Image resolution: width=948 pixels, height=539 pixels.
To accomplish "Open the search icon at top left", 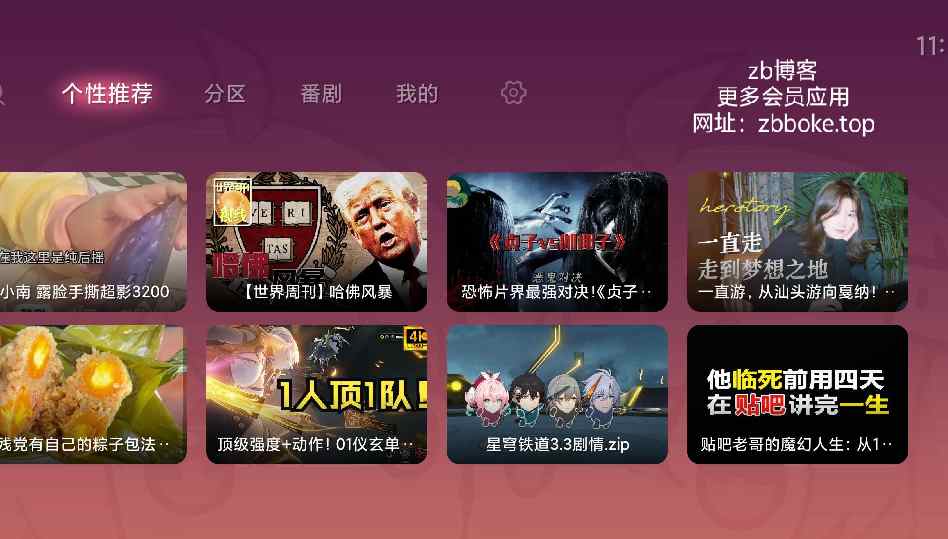I will pyautogui.click(x=2, y=94).
